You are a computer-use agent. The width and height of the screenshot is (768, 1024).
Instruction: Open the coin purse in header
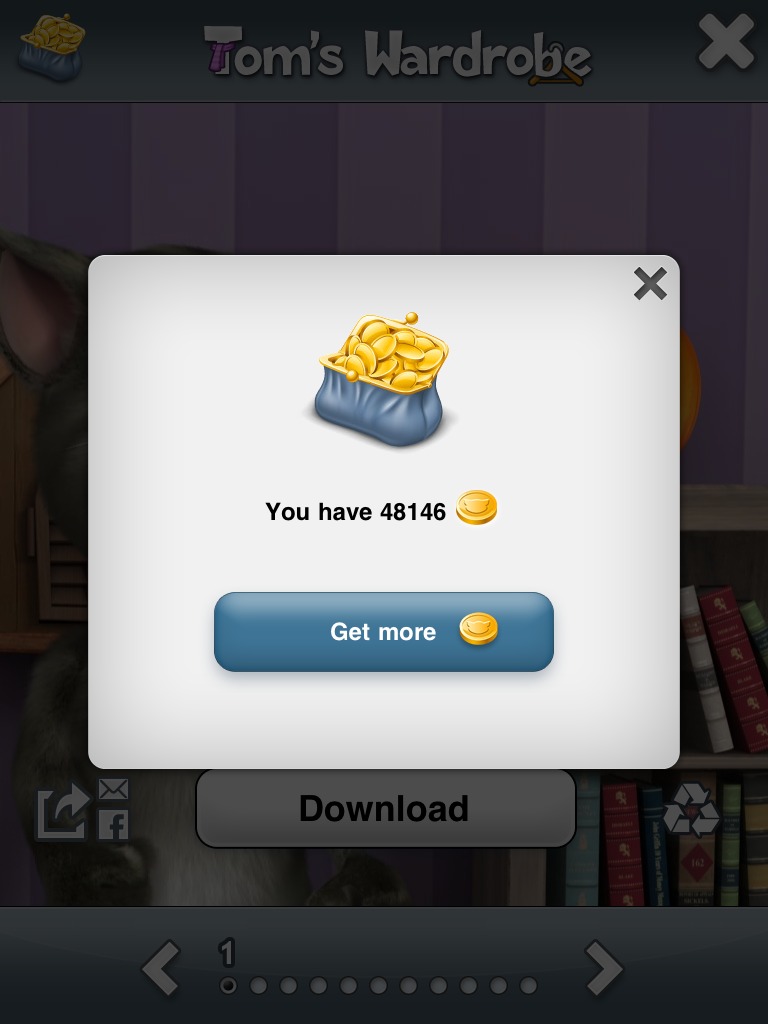click(52, 47)
